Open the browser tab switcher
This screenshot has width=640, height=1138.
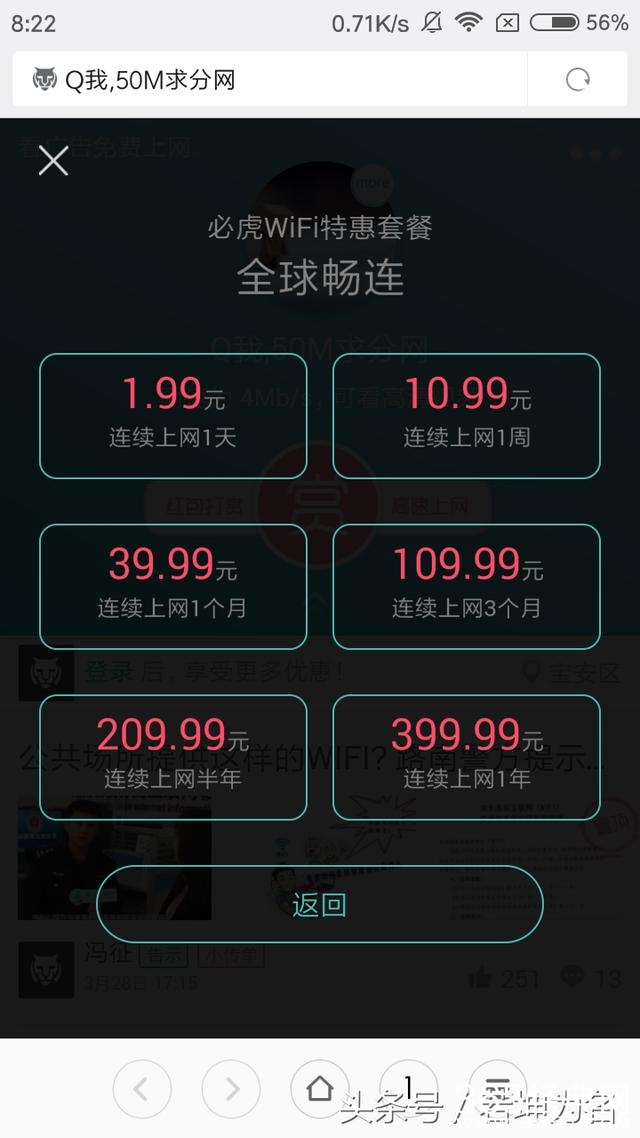pos(408,1089)
